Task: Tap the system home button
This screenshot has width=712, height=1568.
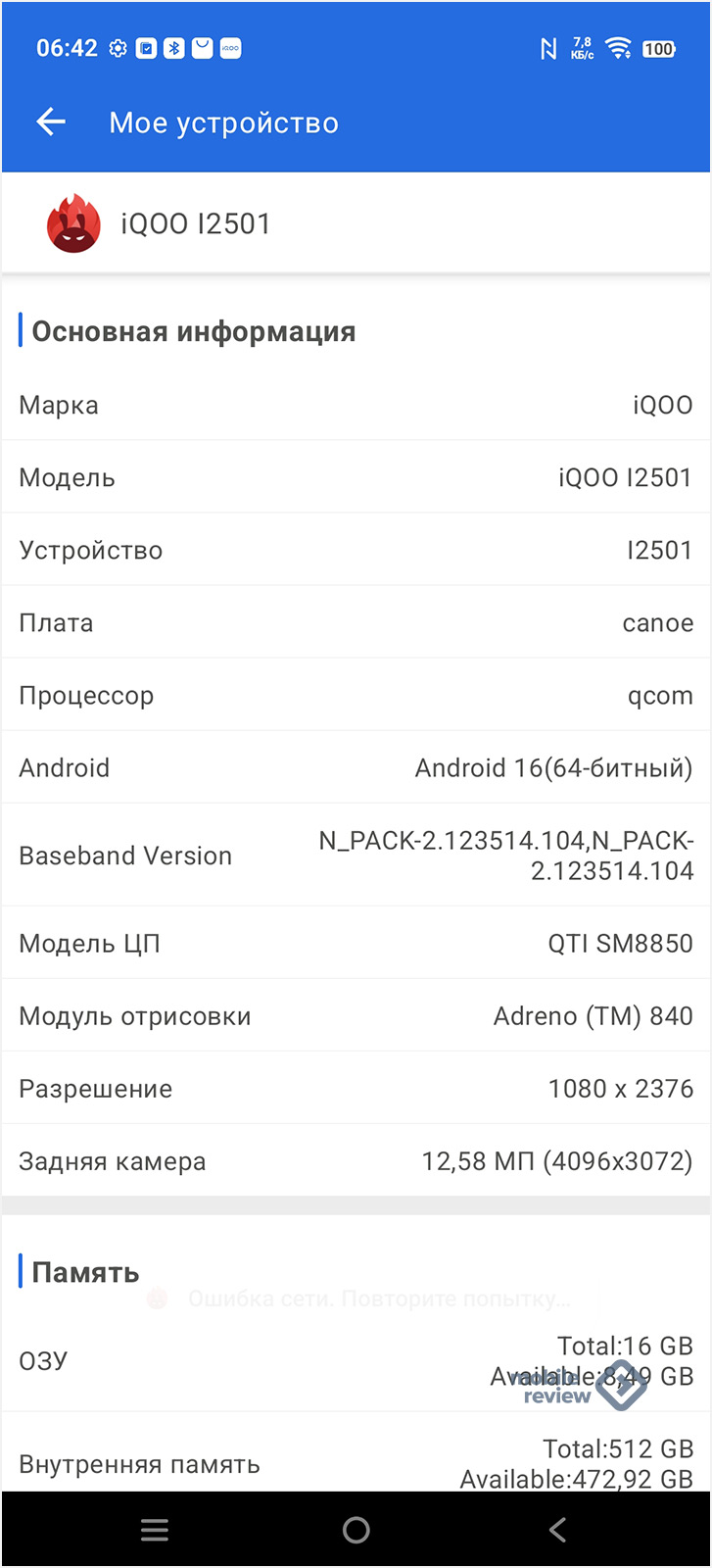Action: click(356, 1530)
